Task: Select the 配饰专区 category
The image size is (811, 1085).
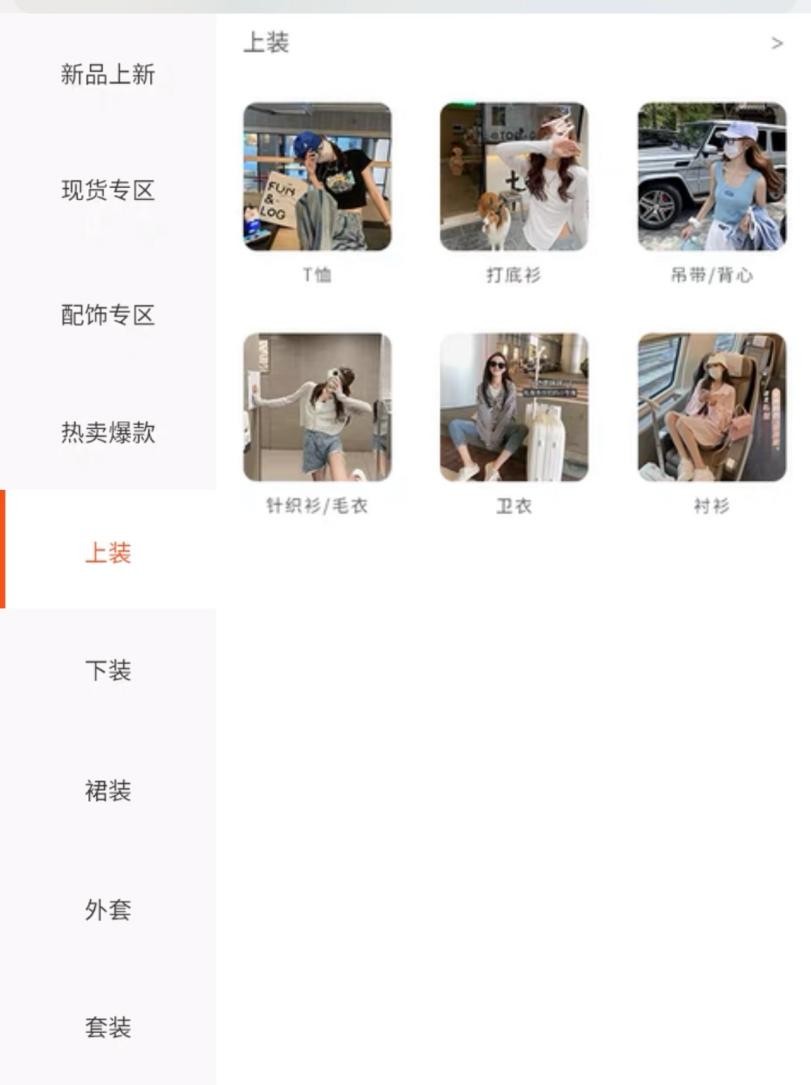Action: (x=108, y=316)
